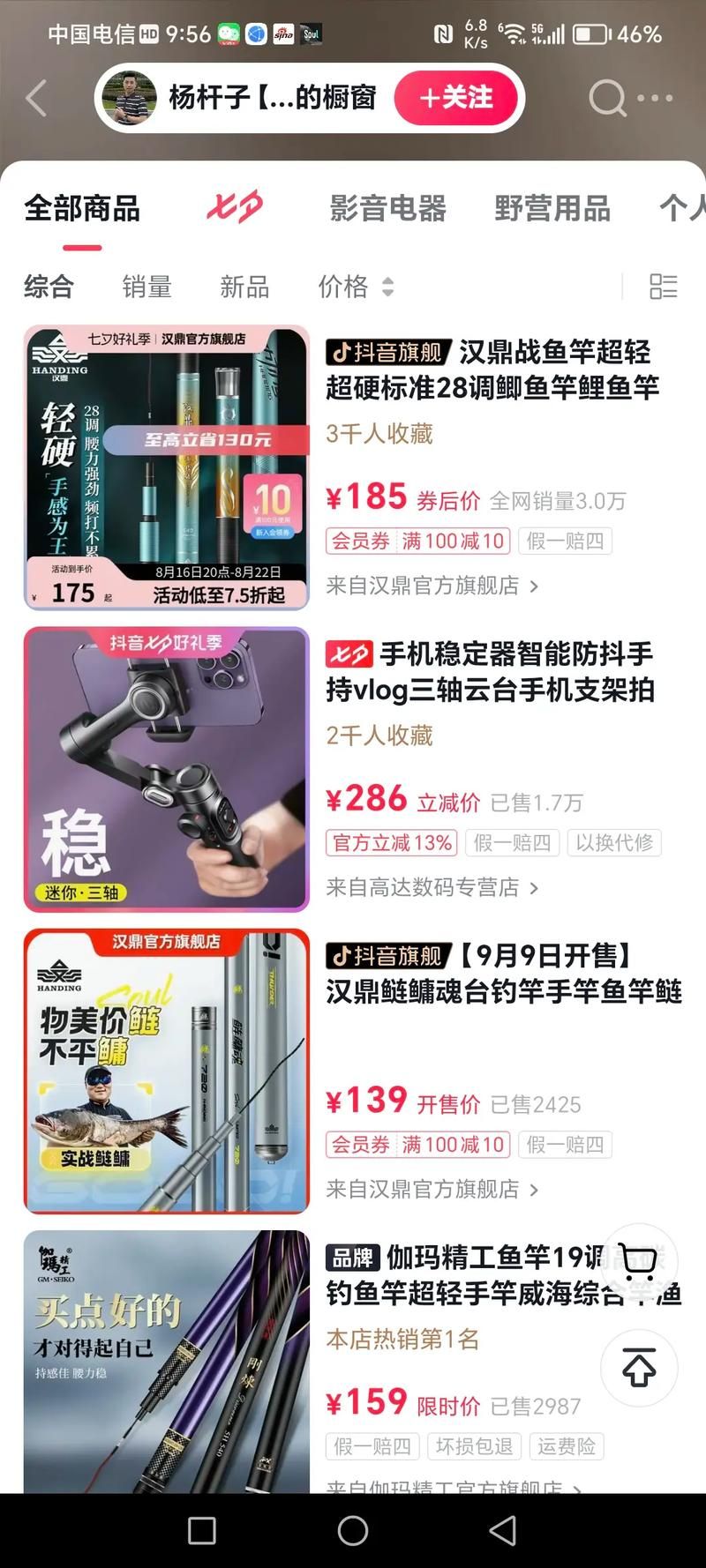The height and width of the screenshot is (1568, 706).
Task: Open the 伽玛精工鱼竿 product
Action: click(468, 1275)
